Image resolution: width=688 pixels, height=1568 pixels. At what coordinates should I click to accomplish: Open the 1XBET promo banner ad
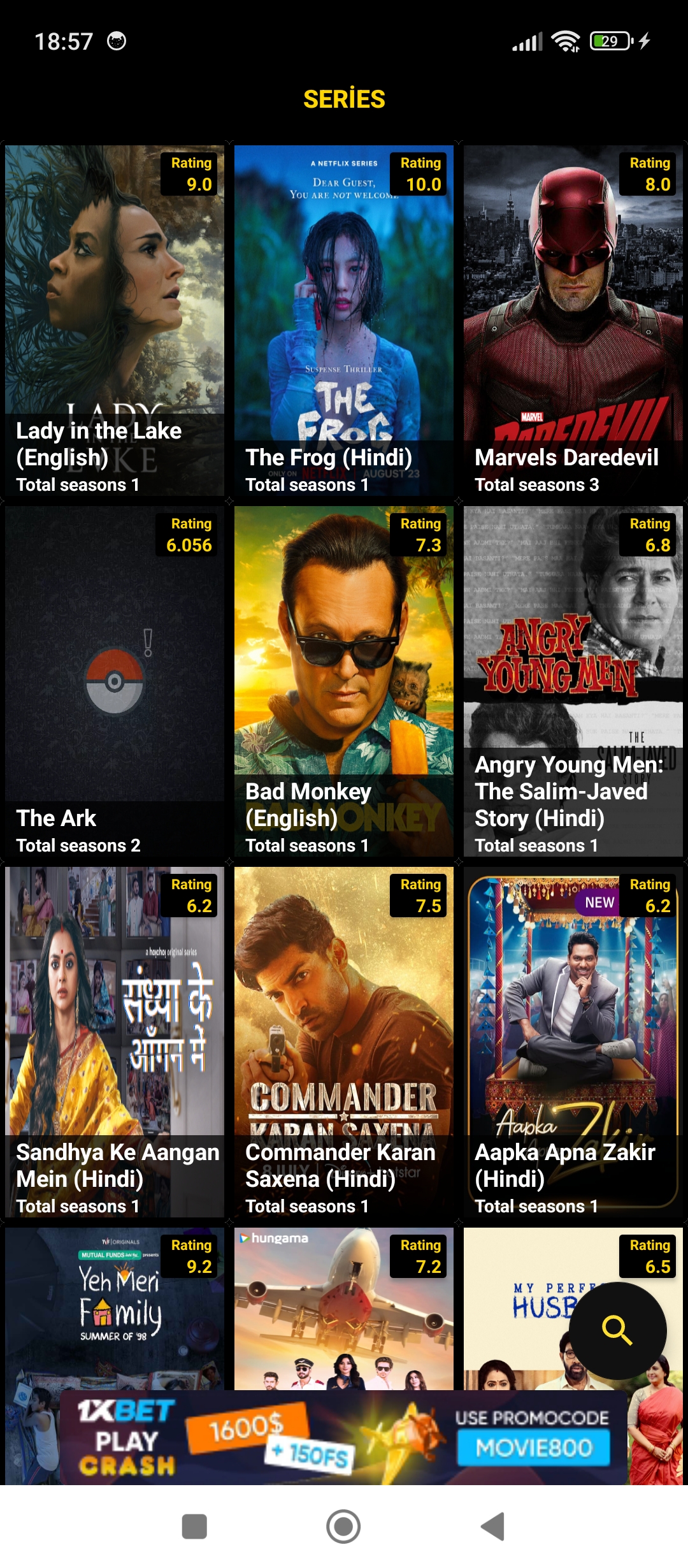coord(344,1438)
